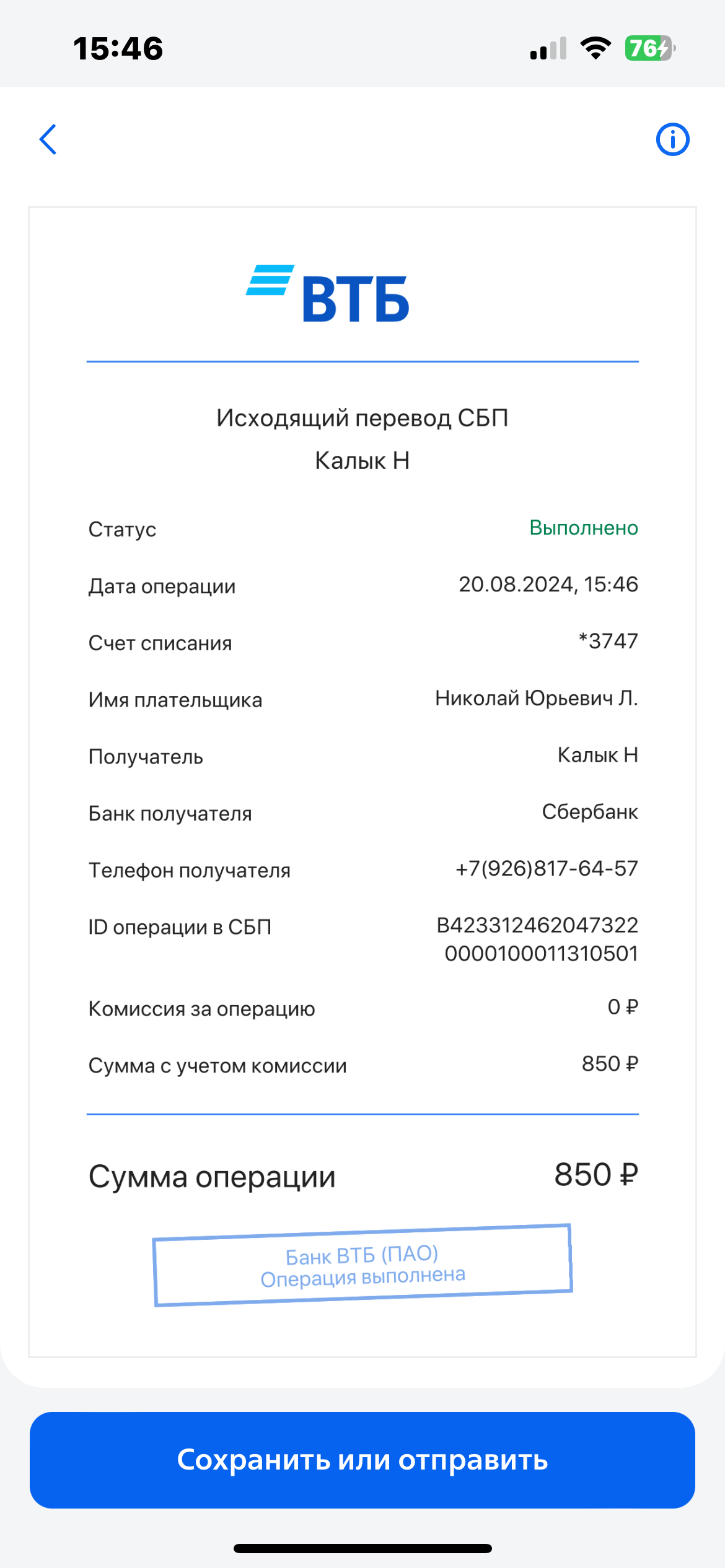
Task: Open the info icon in the header
Action: point(672,139)
